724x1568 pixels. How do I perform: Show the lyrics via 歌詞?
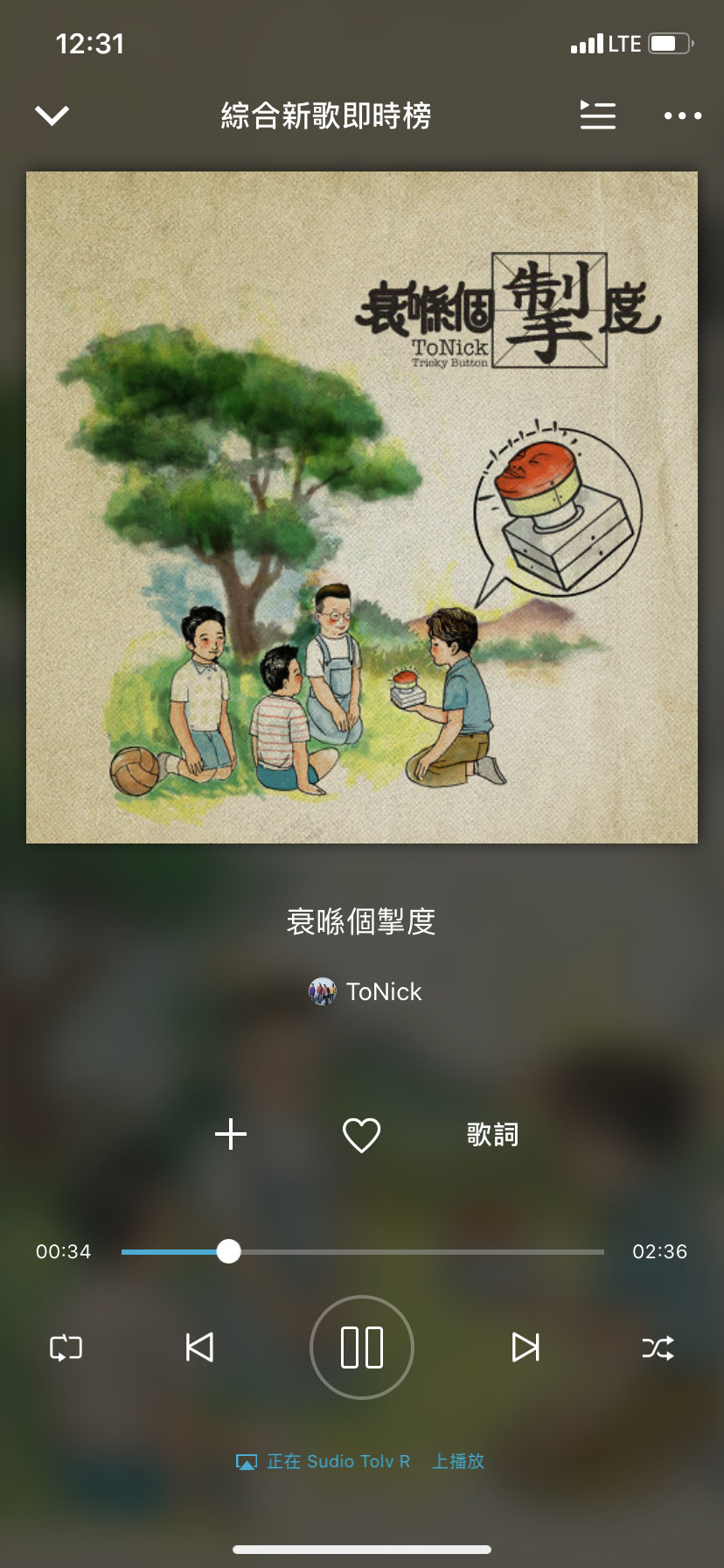tap(492, 1135)
